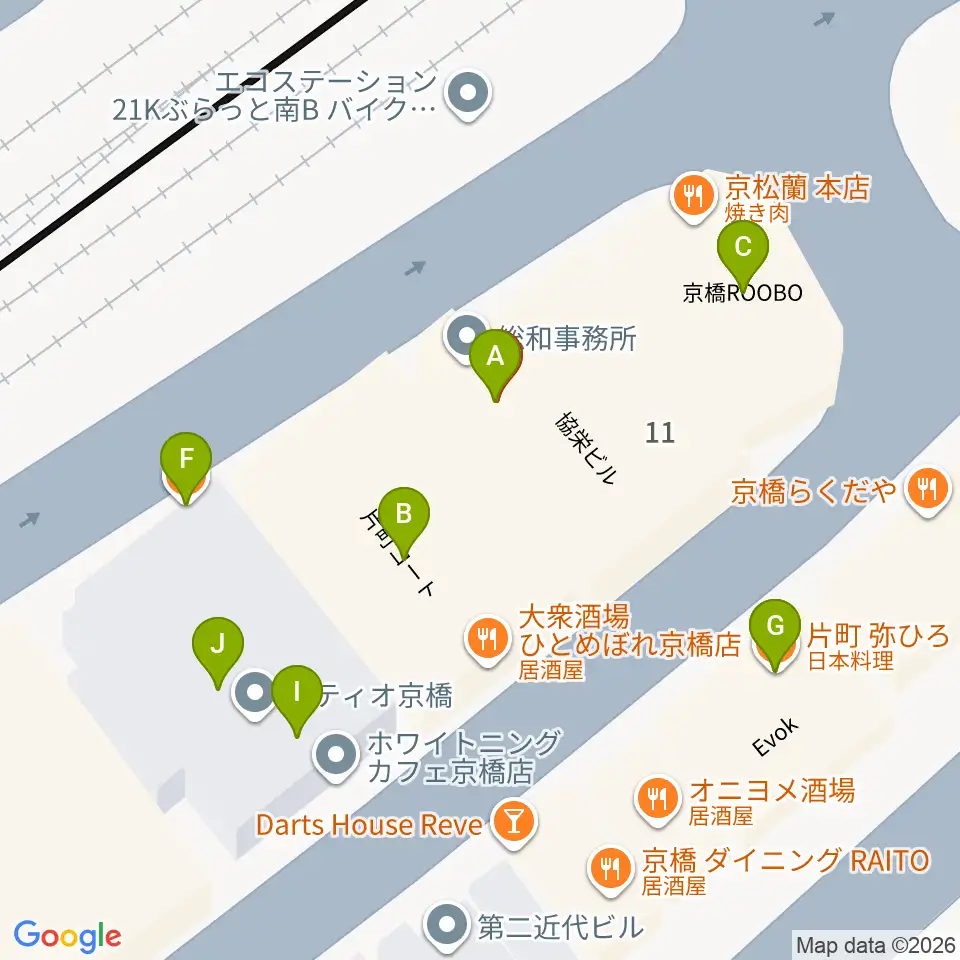The width and height of the screenshot is (960, 960).
Task: Select the ホワイトニングカフェ京橋店 pin
Action: 335,755
